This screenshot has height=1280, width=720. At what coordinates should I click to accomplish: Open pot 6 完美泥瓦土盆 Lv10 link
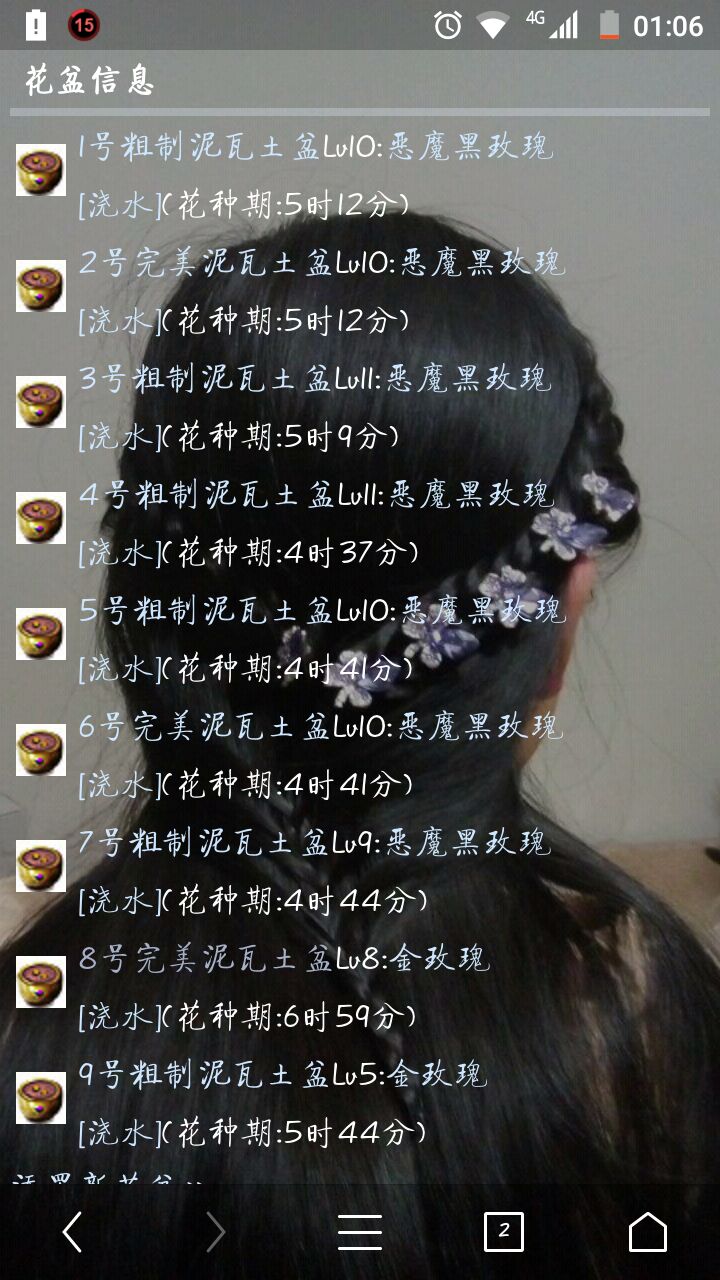pos(320,727)
